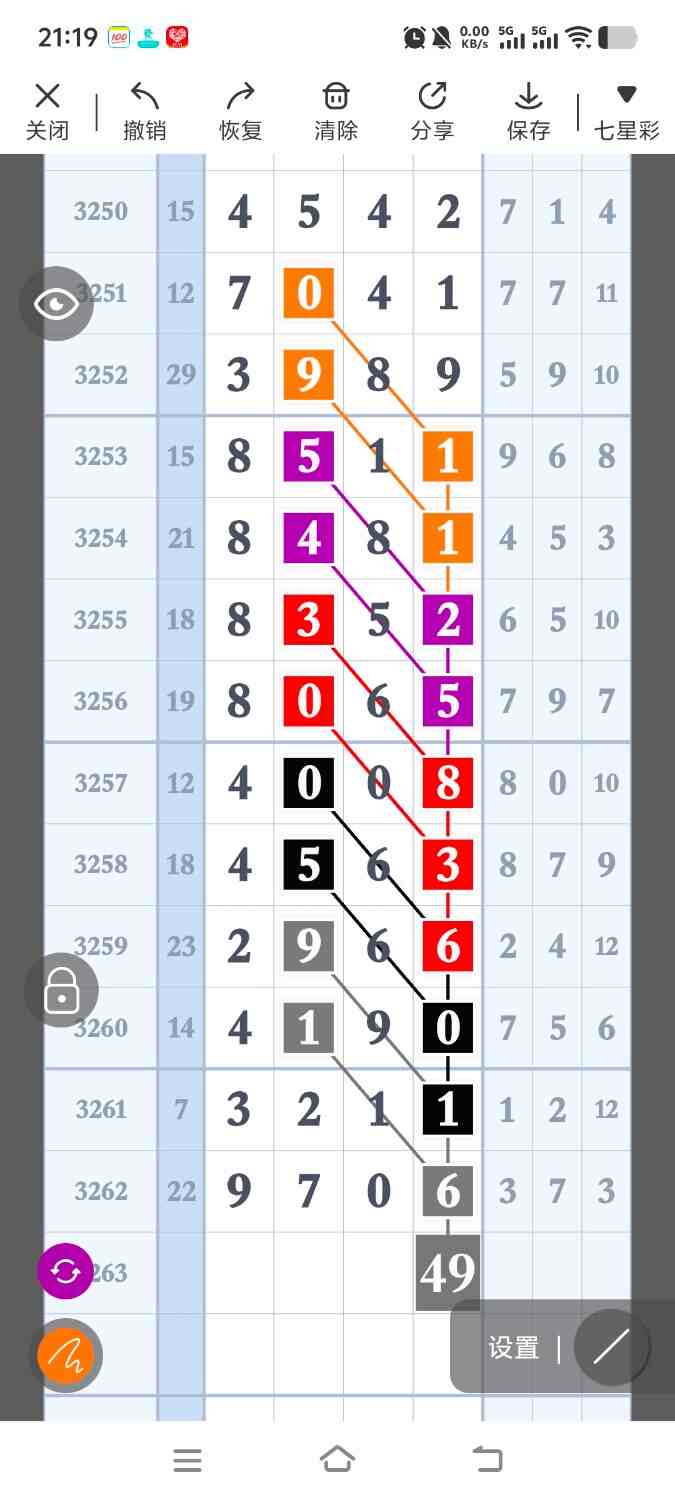The image size is (675, 1500).
Task: Toggle visibility with the eye icon
Action: (56, 303)
